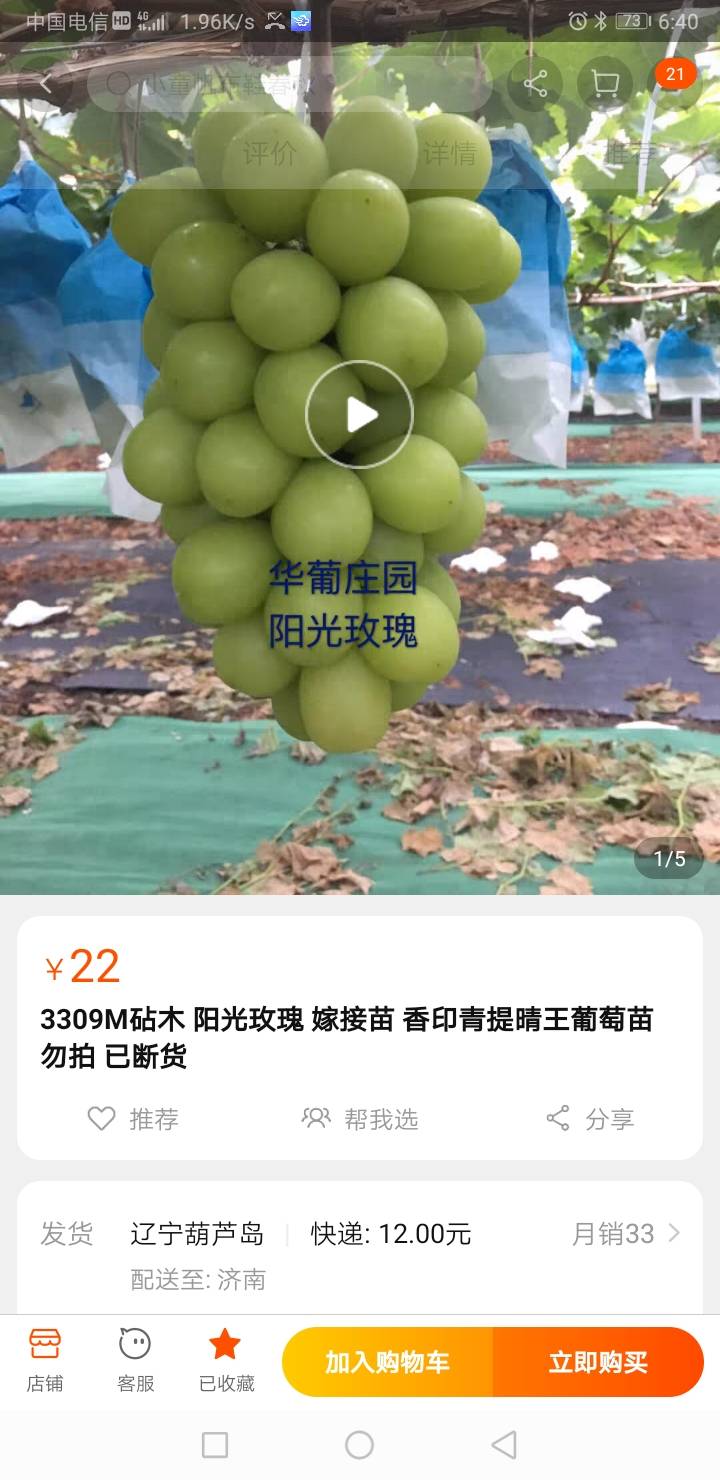Open the shopping cart icon
The height and width of the screenshot is (1480, 720).
(605, 84)
